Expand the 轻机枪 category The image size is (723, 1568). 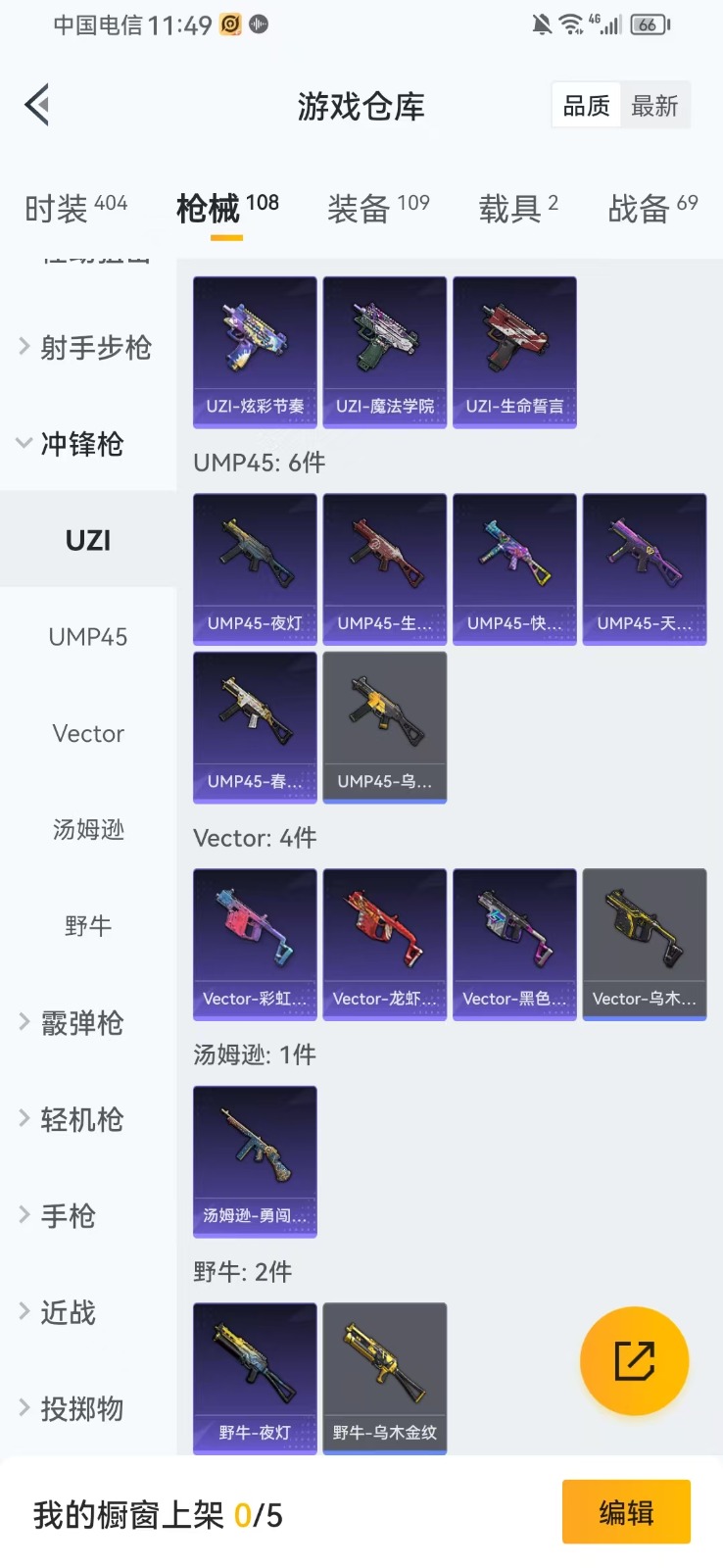click(82, 1119)
